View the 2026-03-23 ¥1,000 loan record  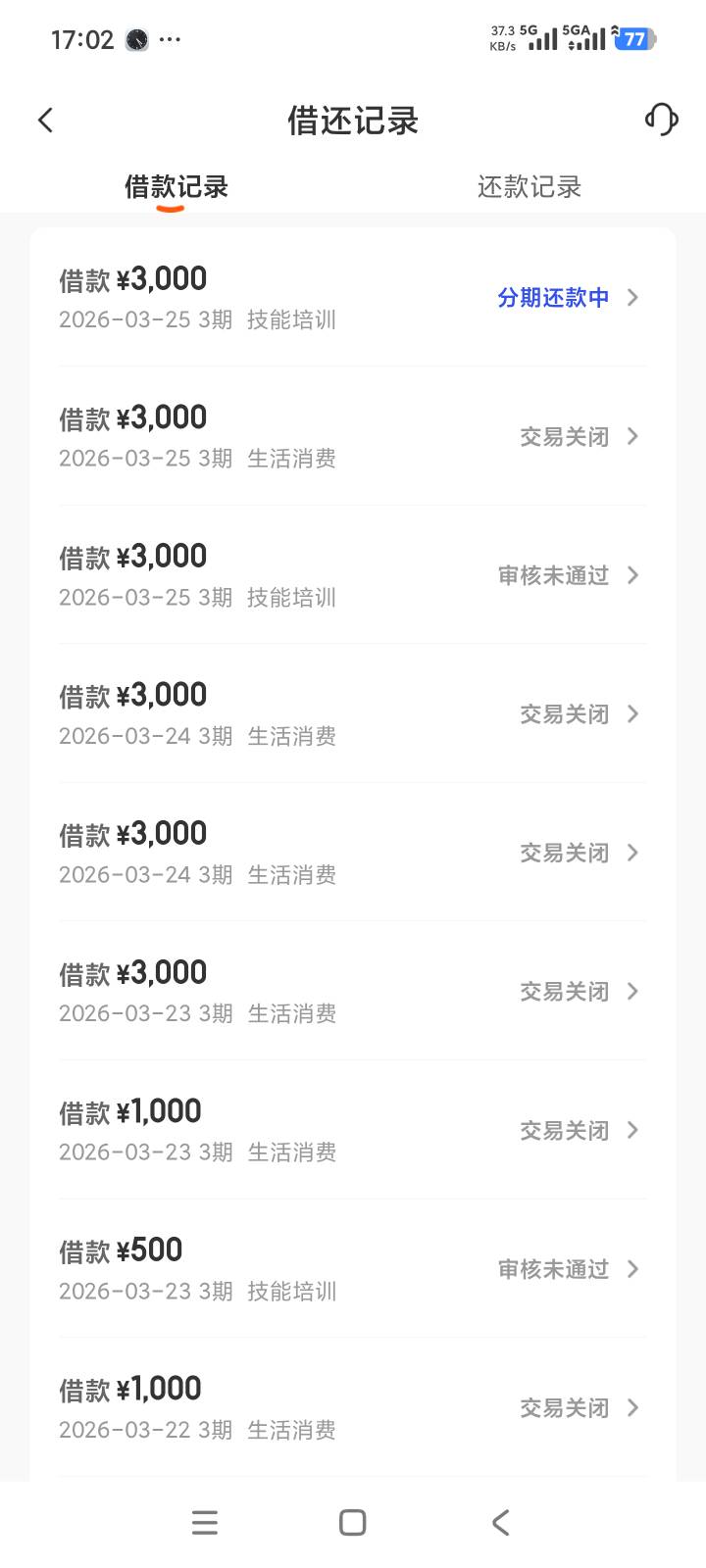353,1130
